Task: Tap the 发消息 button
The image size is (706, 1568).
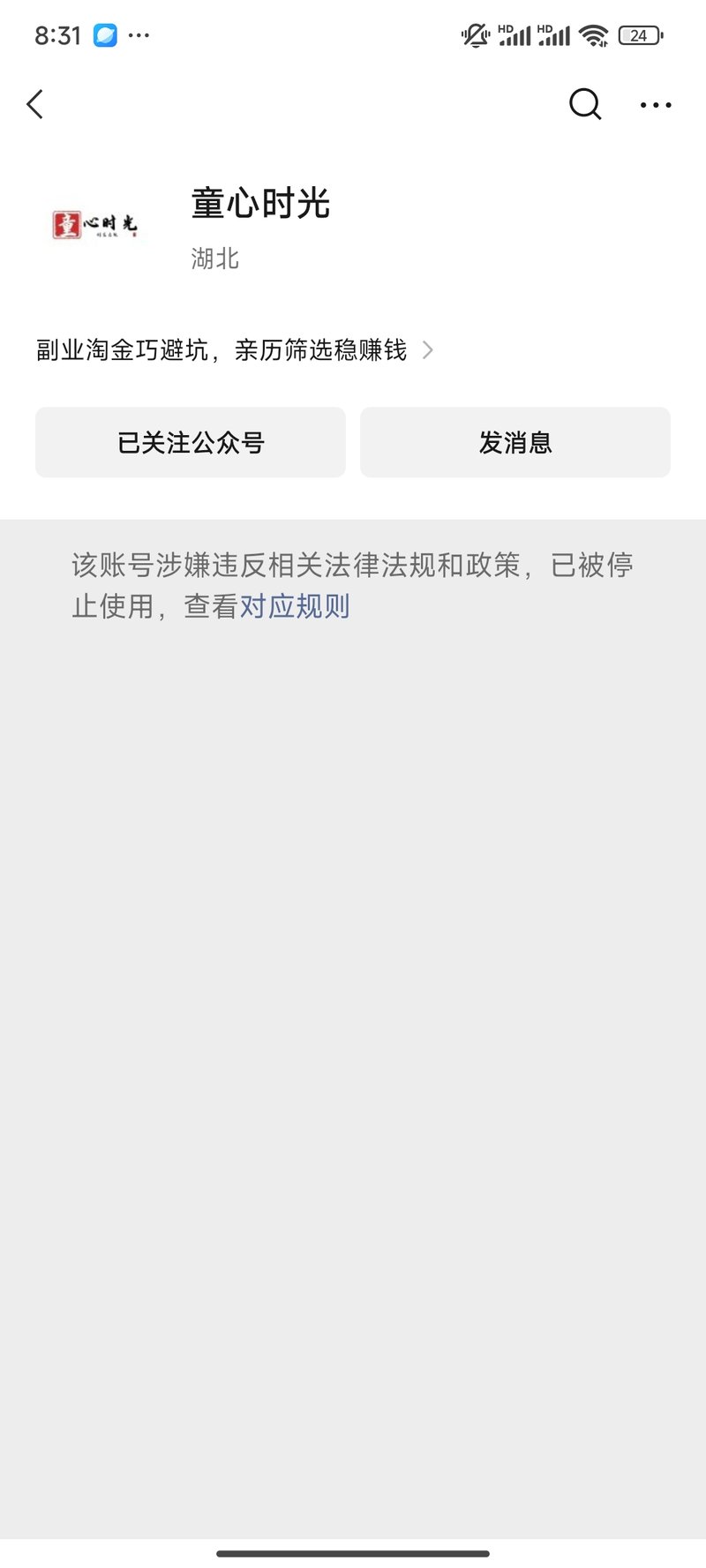Action: point(515,442)
